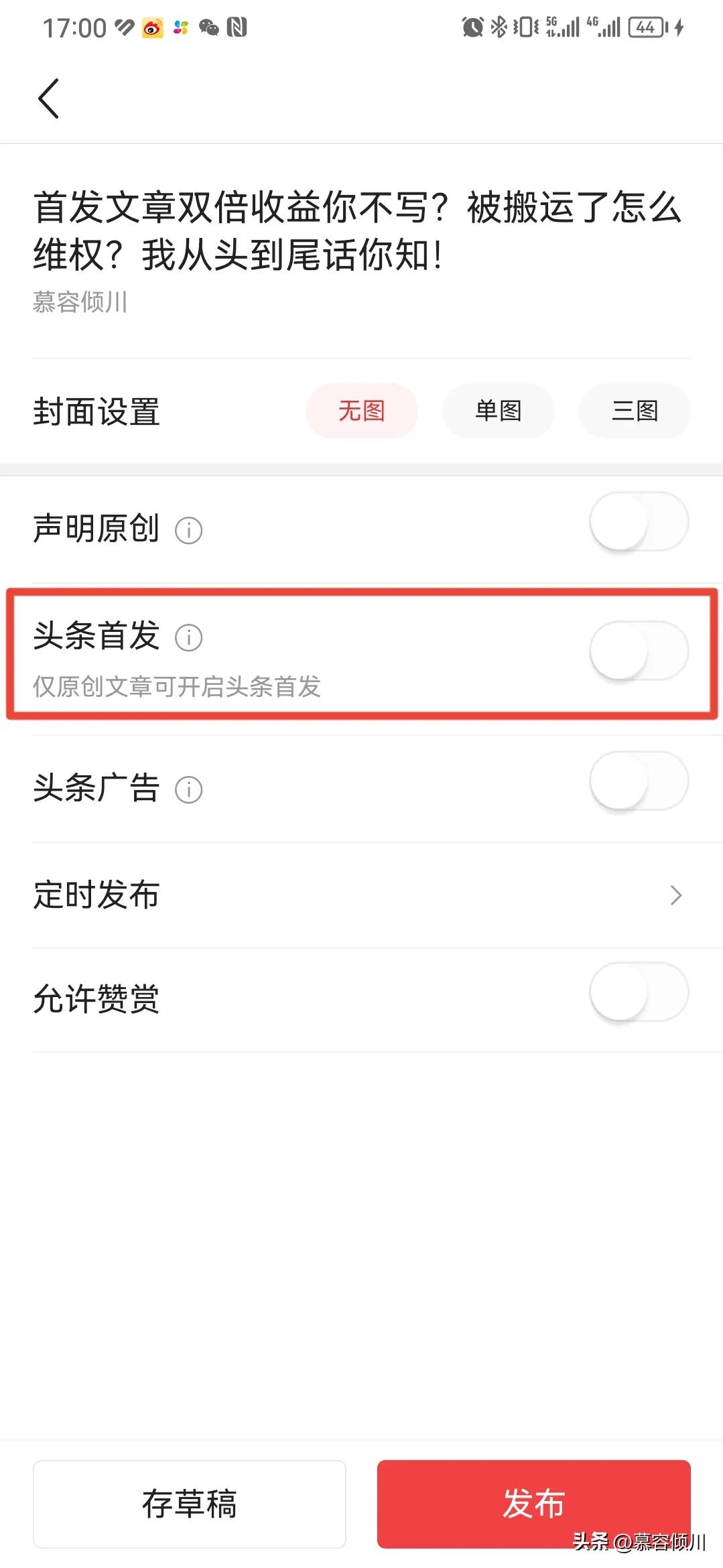The width and height of the screenshot is (723, 1568).
Task: Switch cover setting to 三图
Action: [x=635, y=411]
